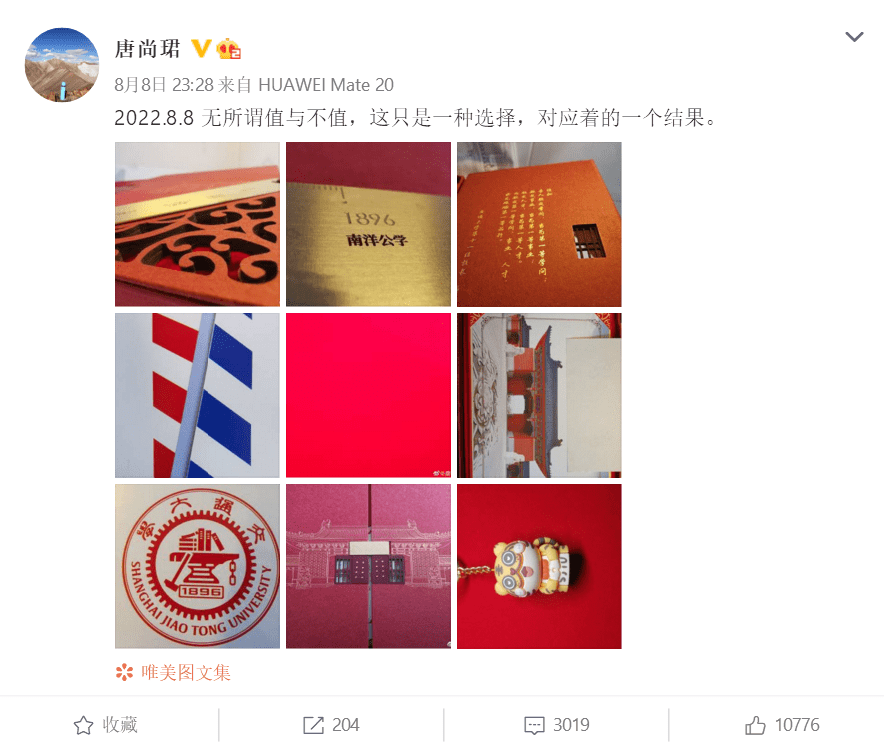Open the red gate building card photo
The height and width of the screenshot is (751, 884).
click(539, 395)
